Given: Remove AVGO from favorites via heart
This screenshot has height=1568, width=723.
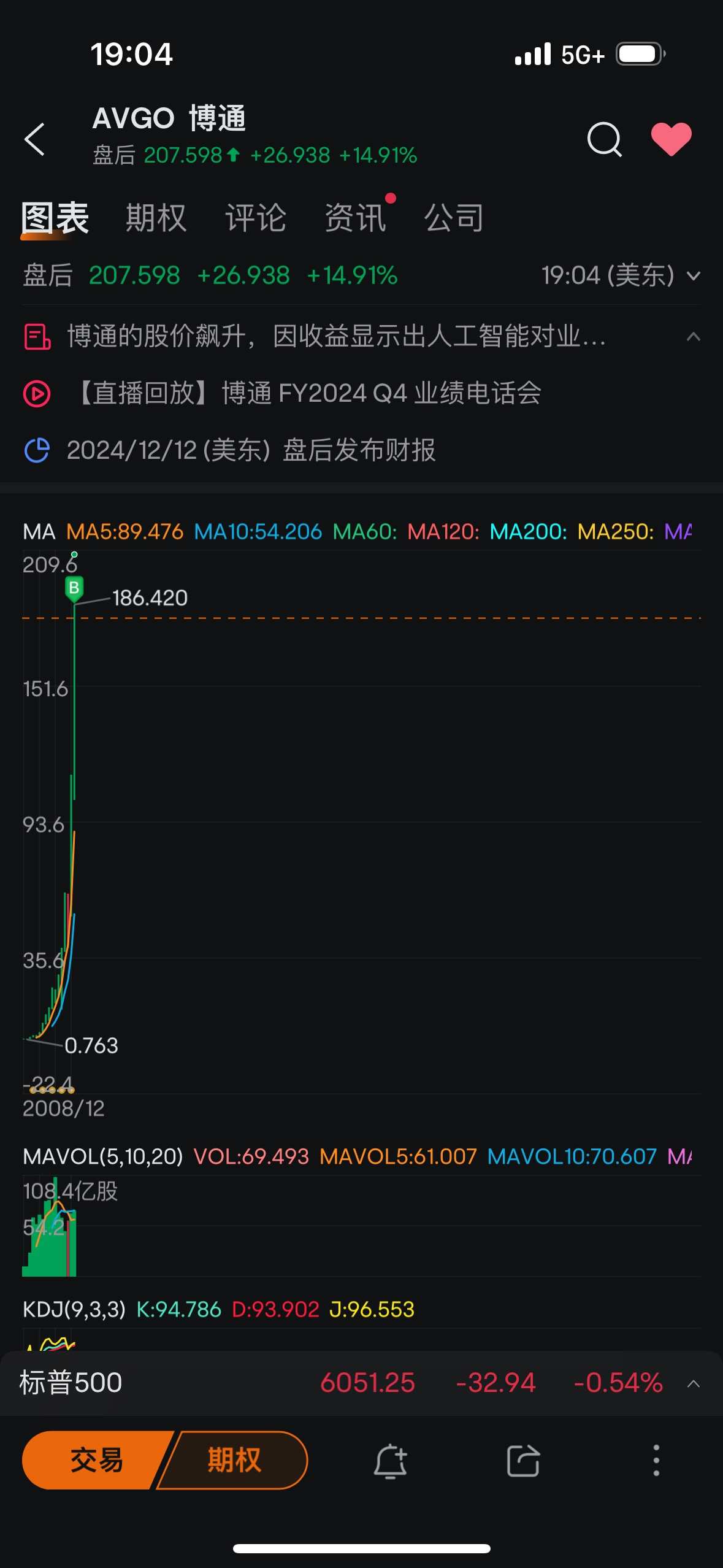Looking at the screenshot, I should click(x=671, y=139).
